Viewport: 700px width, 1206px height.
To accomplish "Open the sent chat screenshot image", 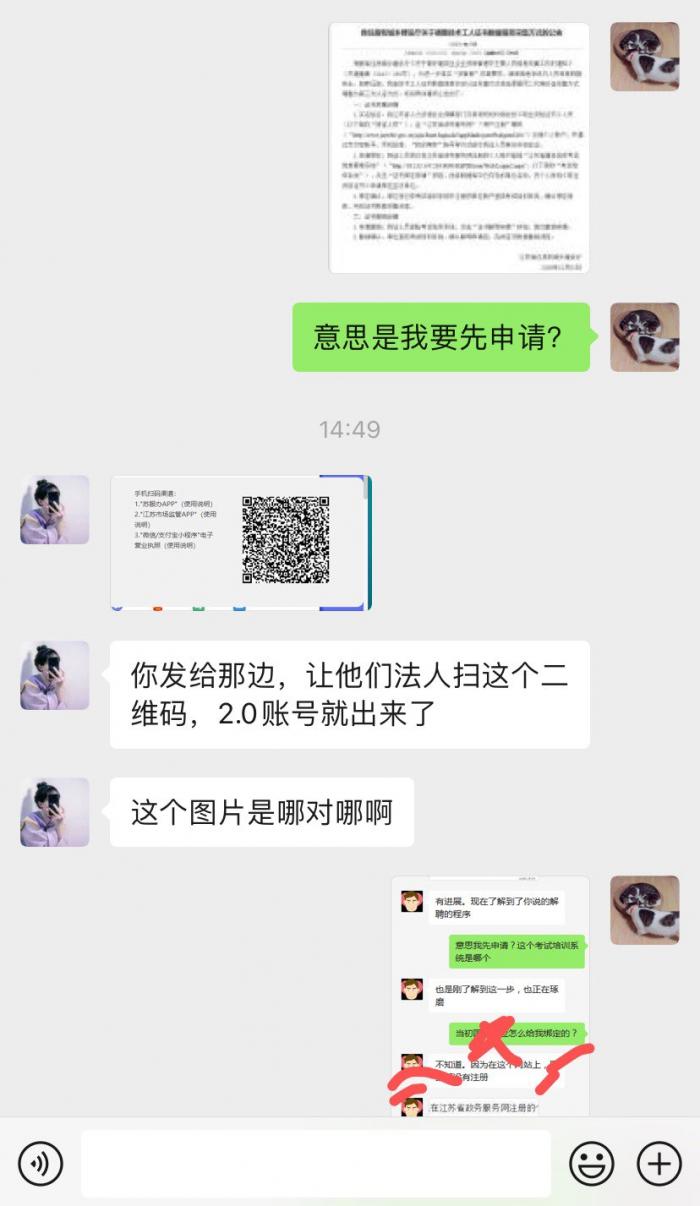I will (489, 995).
